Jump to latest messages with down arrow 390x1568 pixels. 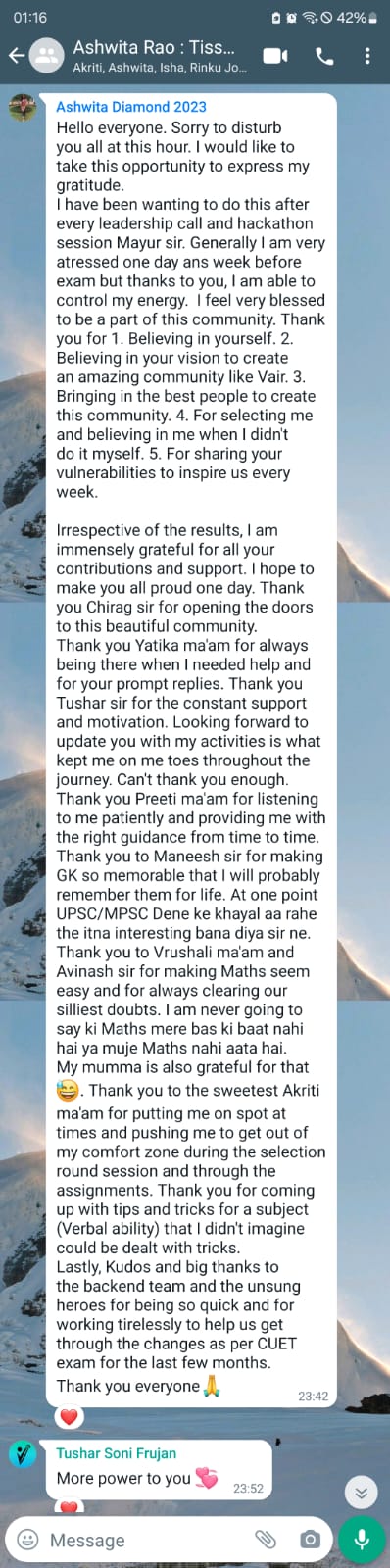pyautogui.click(x=362, y=1493)
